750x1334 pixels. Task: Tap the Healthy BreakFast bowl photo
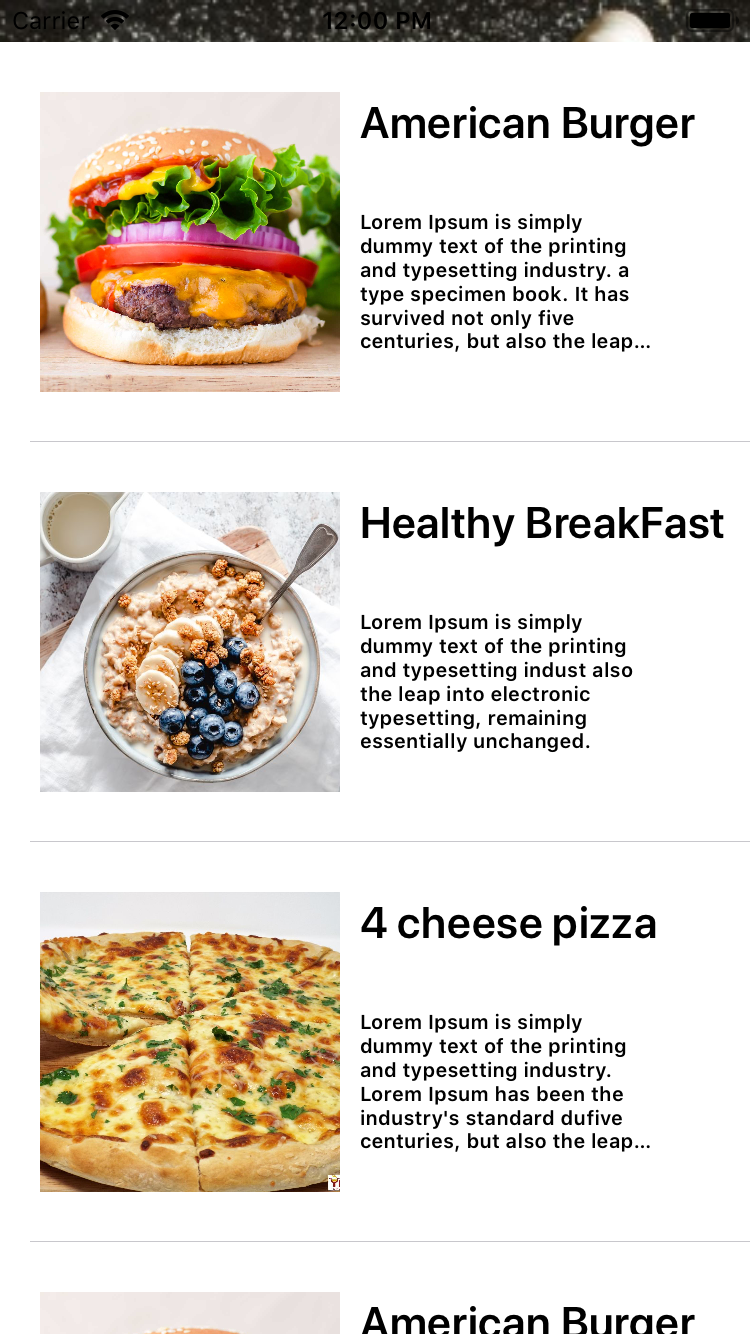(x=190, y=642)
